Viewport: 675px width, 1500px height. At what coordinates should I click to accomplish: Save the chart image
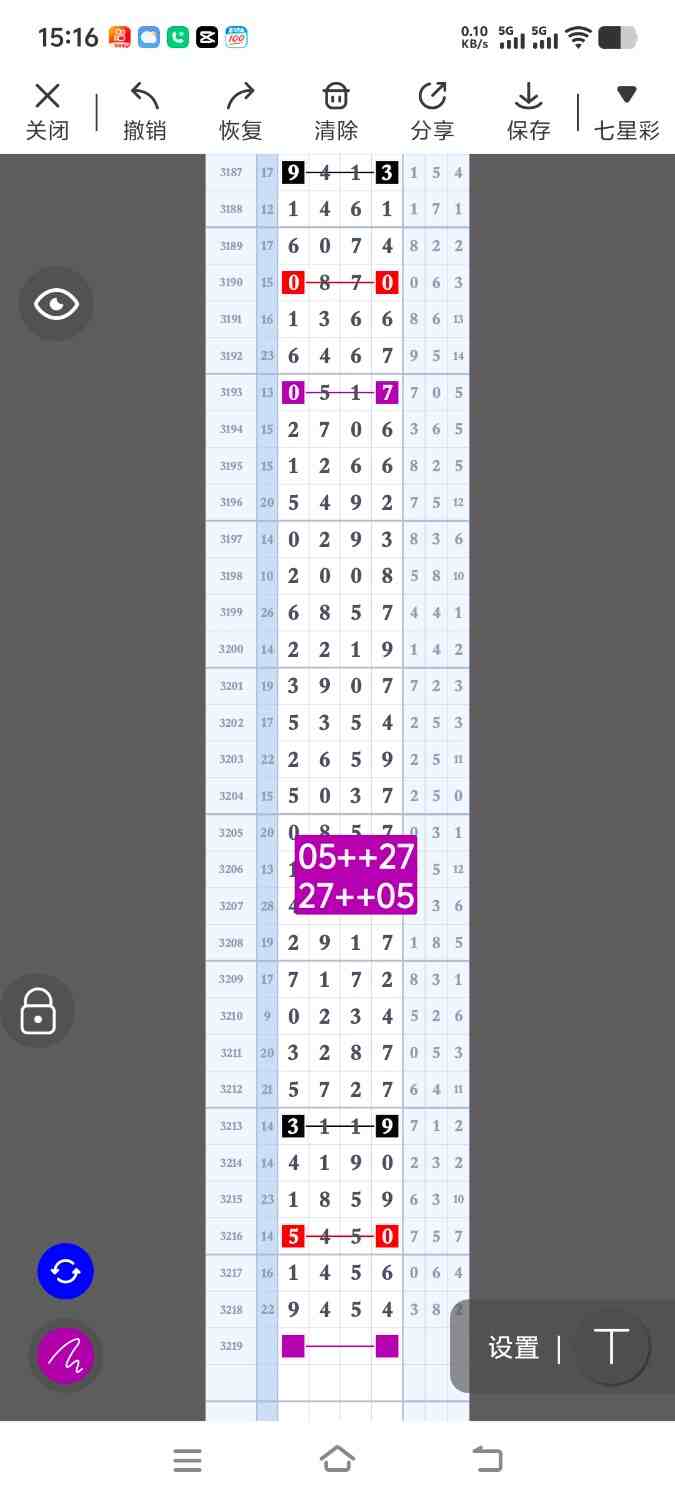click(528, 112)
